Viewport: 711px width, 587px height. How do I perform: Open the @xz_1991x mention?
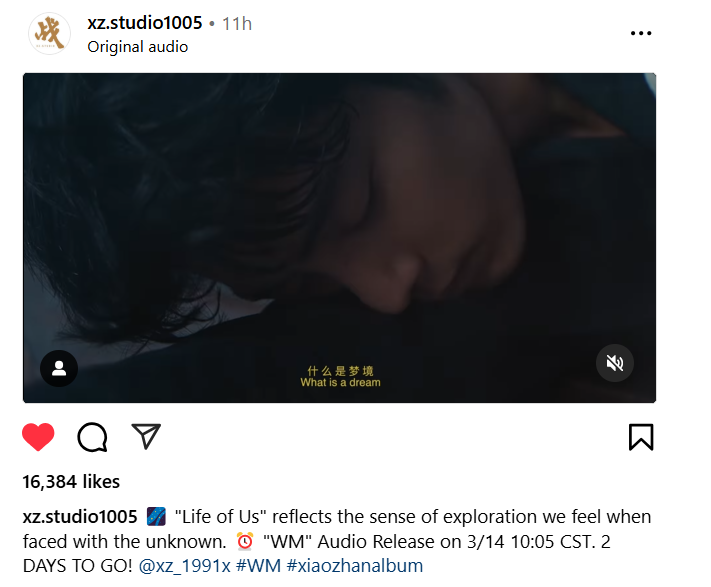click(x=185, y=565)
